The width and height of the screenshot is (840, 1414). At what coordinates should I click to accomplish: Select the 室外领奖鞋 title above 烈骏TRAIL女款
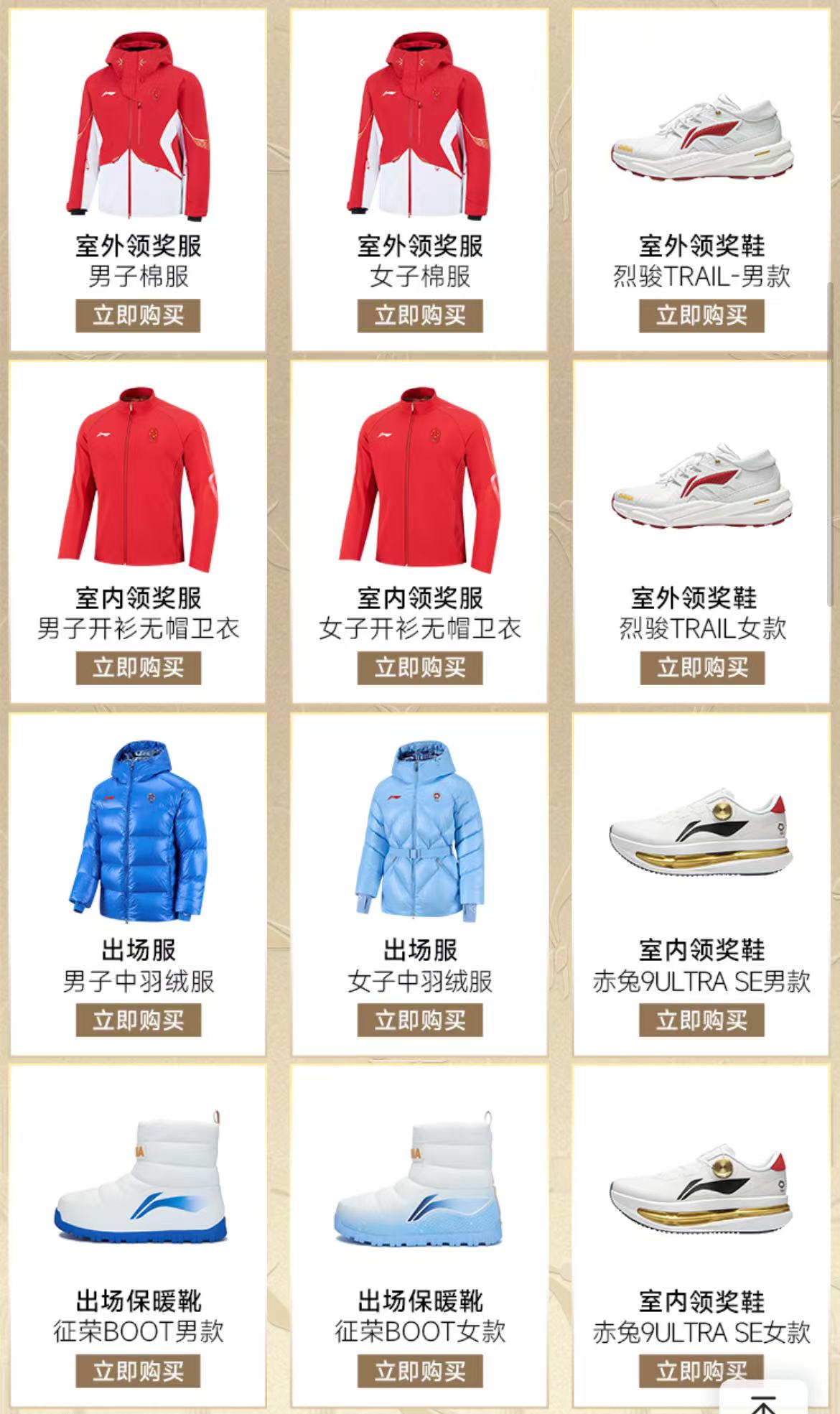point(702,596)
